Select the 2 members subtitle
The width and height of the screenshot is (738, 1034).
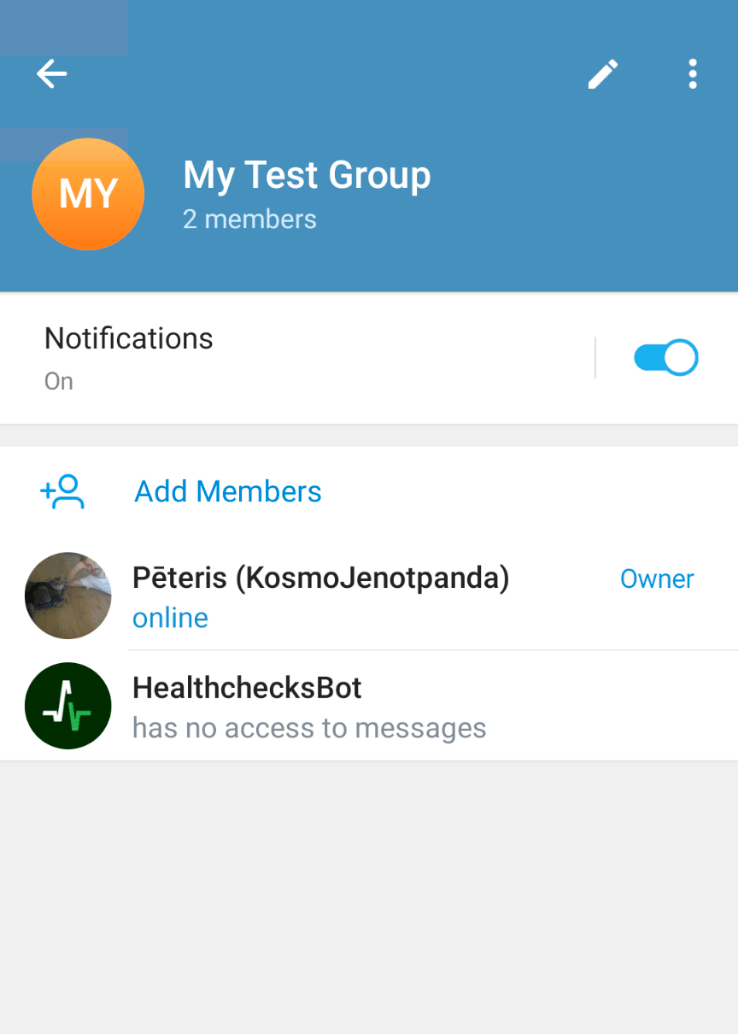point(249,220)
